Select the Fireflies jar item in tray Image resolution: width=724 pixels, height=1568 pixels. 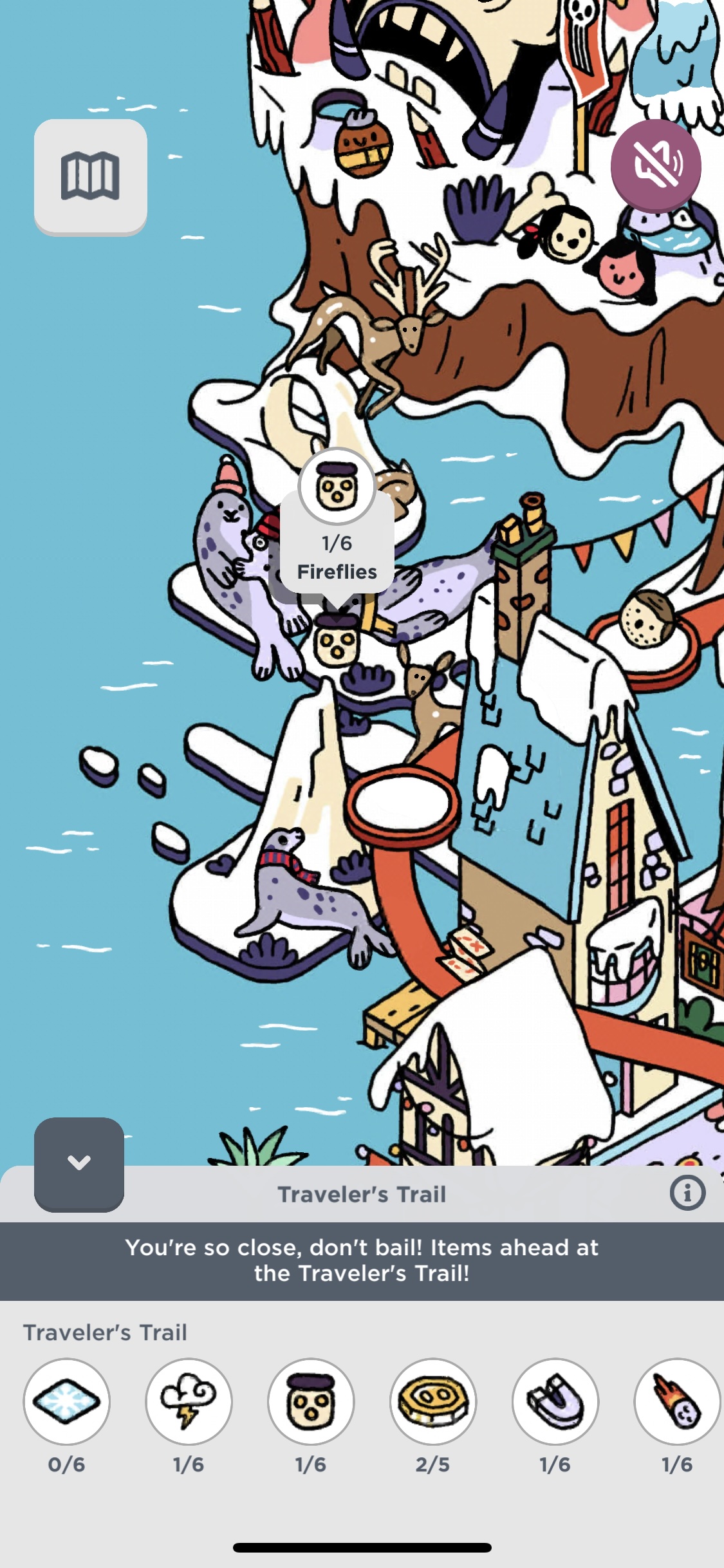(x=311, y=1401)
